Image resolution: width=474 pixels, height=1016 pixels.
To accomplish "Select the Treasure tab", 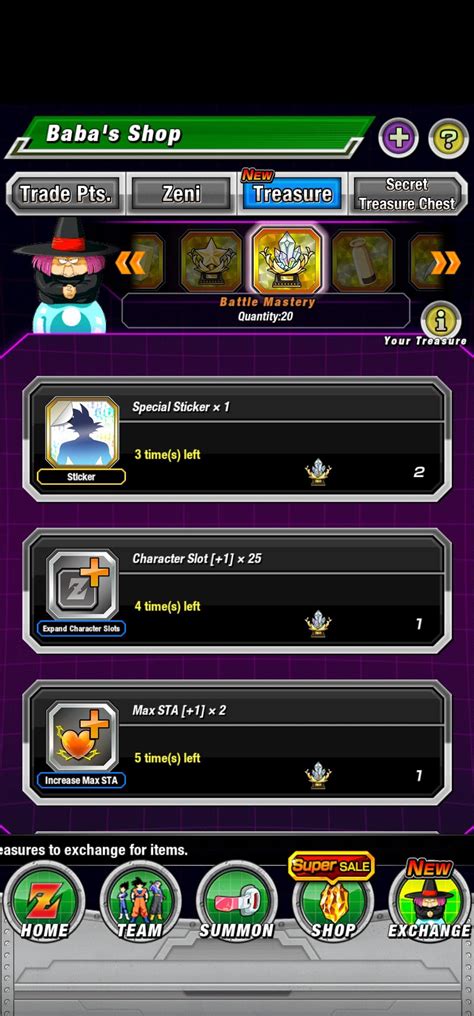I will pyautogui.click(x=293, y=194).
